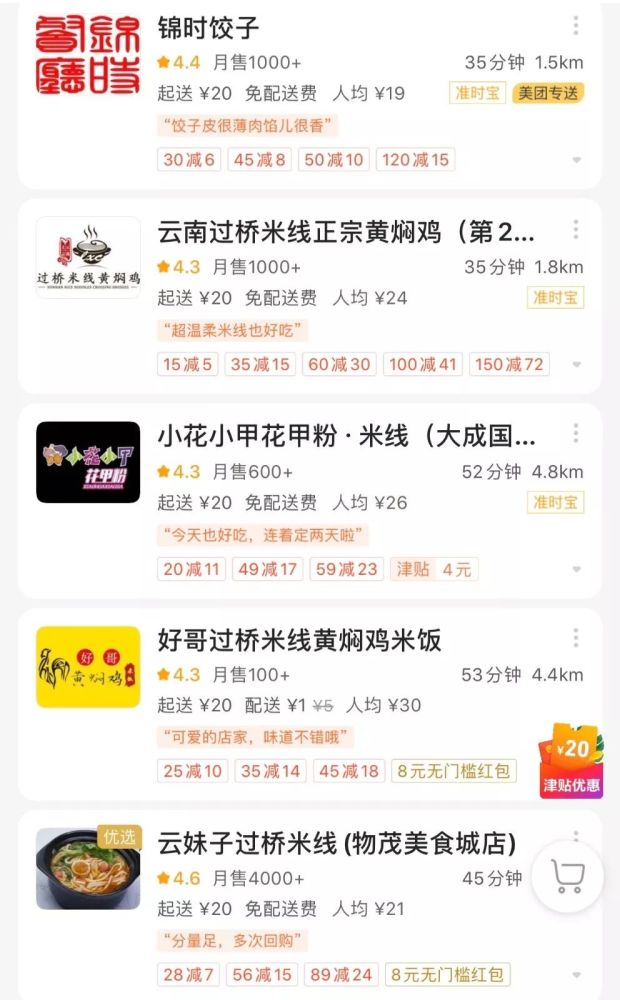Viewport: 620px width, 1000px height.
Task: Expand the discount list for 锦时饺子
Action: [577, 160]
